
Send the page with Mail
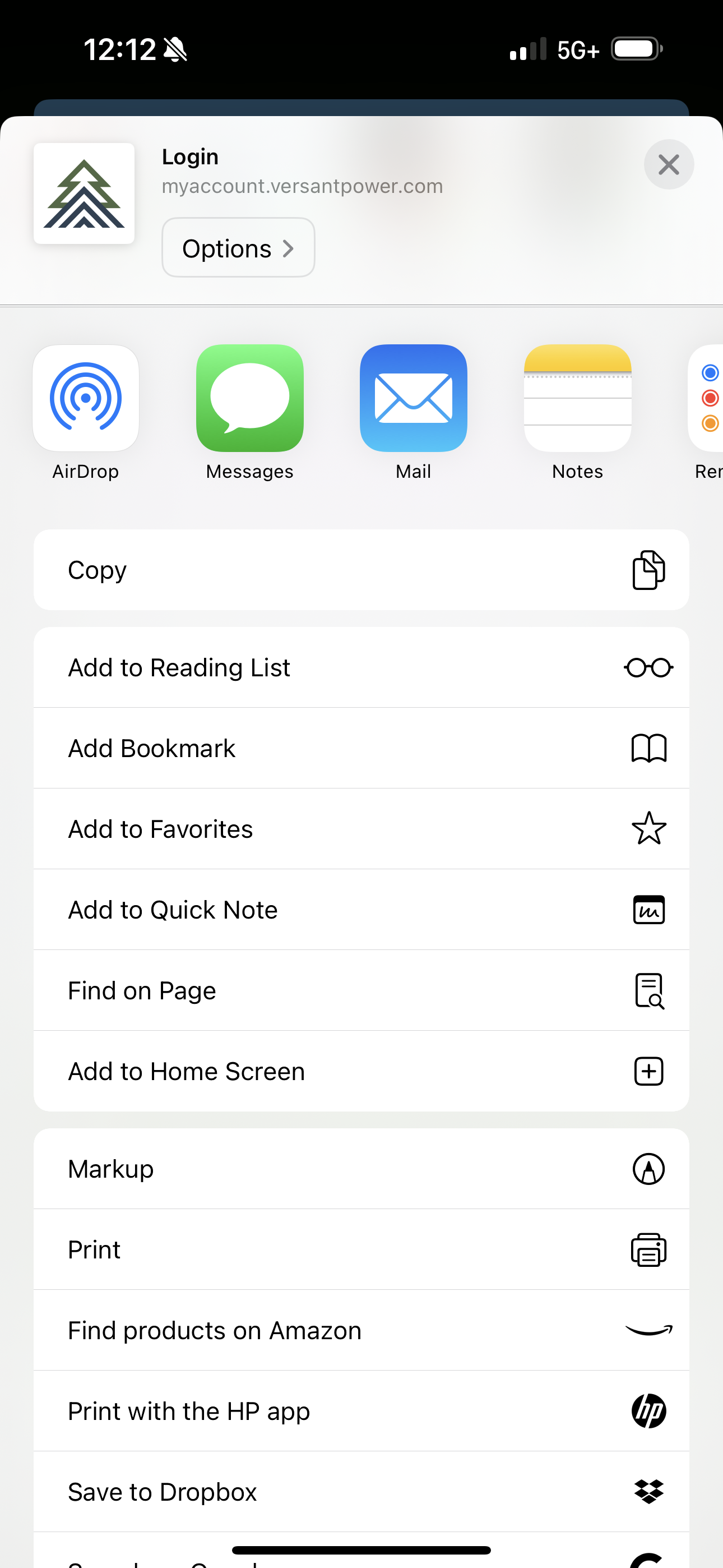click(413, 399)
